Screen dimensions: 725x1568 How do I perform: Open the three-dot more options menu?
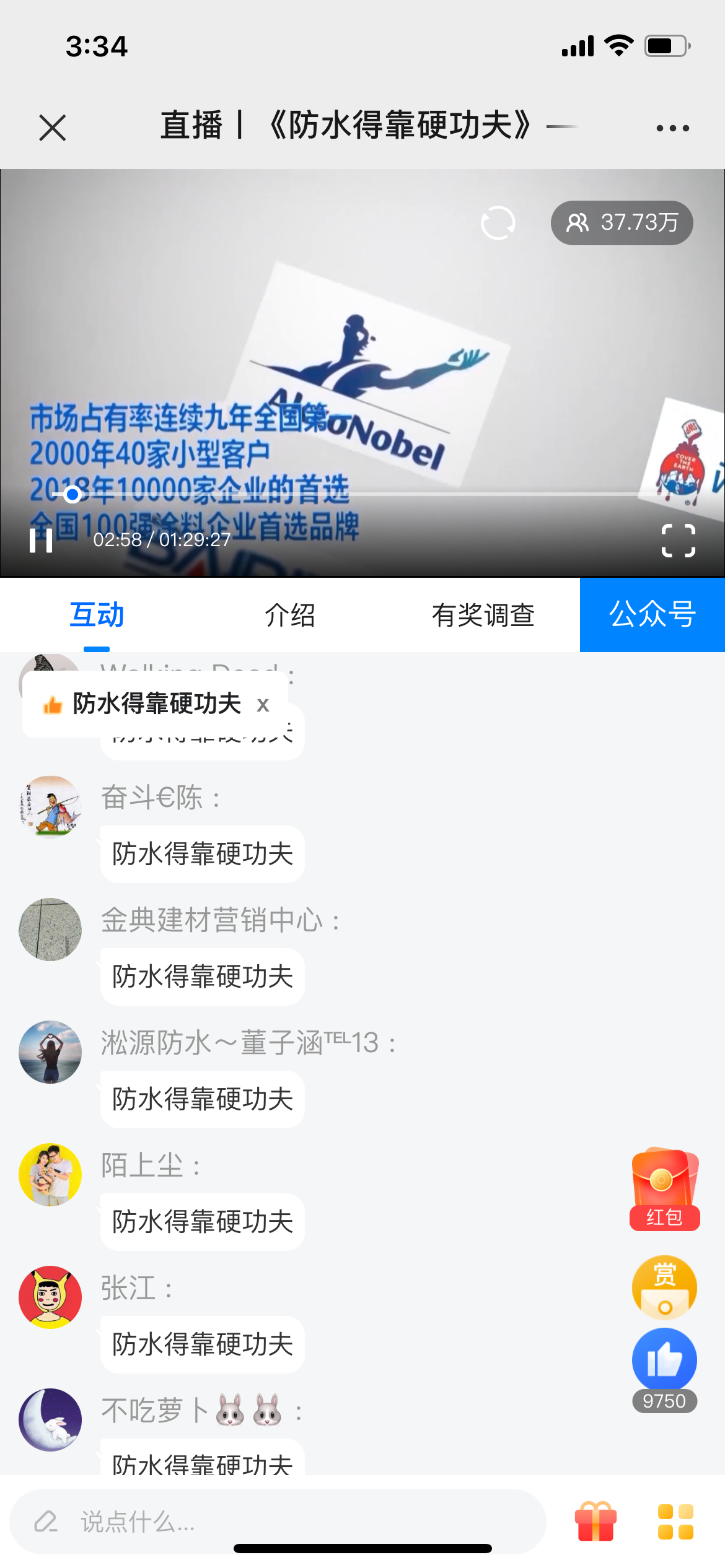pos(672,128)
